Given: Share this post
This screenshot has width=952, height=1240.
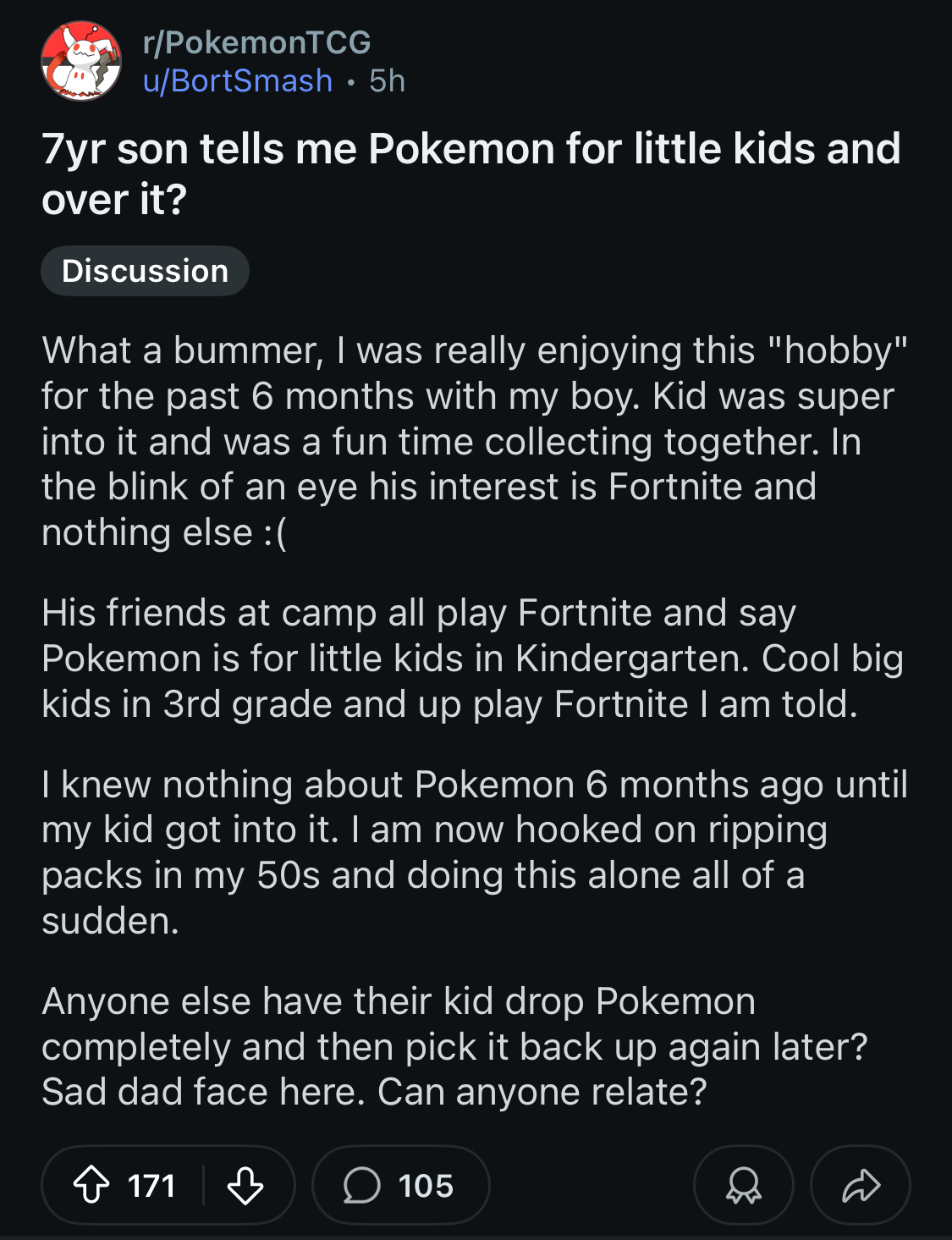Looking at the screenshot, I should (861, 1185).
